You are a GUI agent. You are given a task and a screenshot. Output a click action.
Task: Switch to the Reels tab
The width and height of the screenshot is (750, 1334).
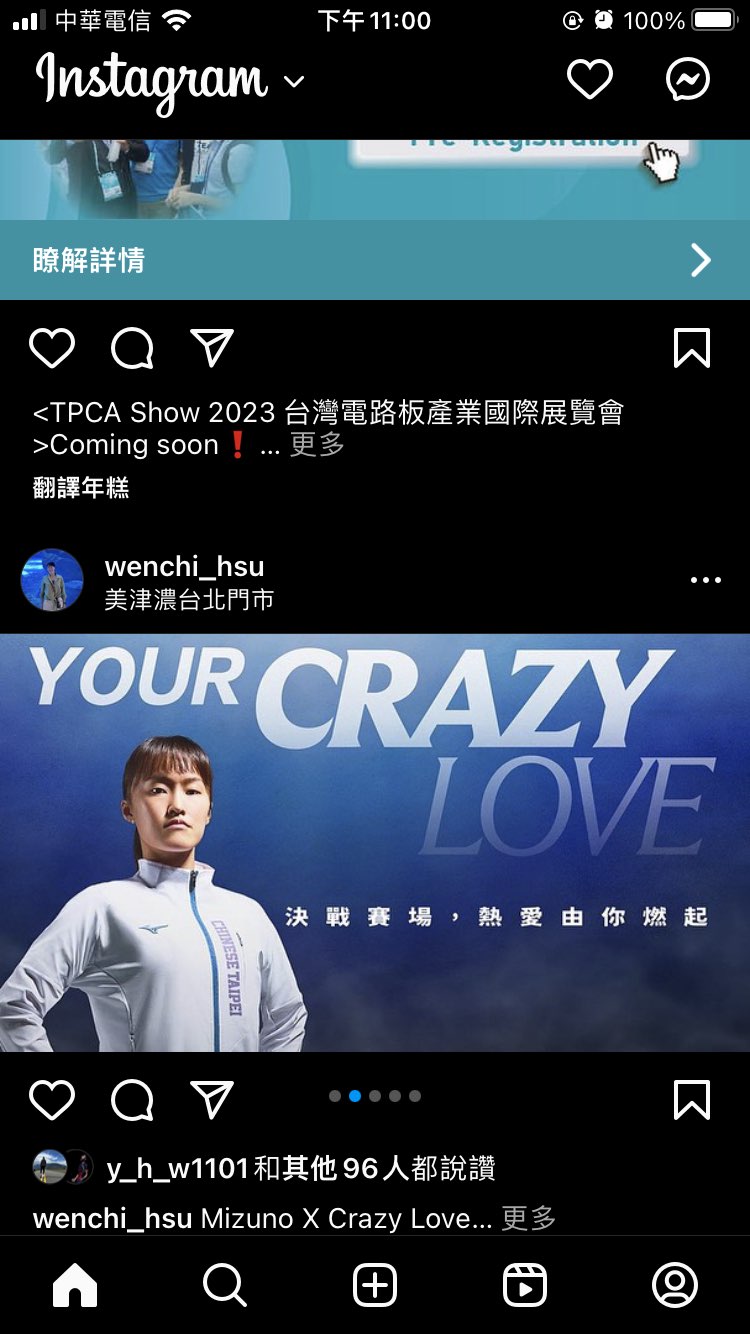(525, 1285)
